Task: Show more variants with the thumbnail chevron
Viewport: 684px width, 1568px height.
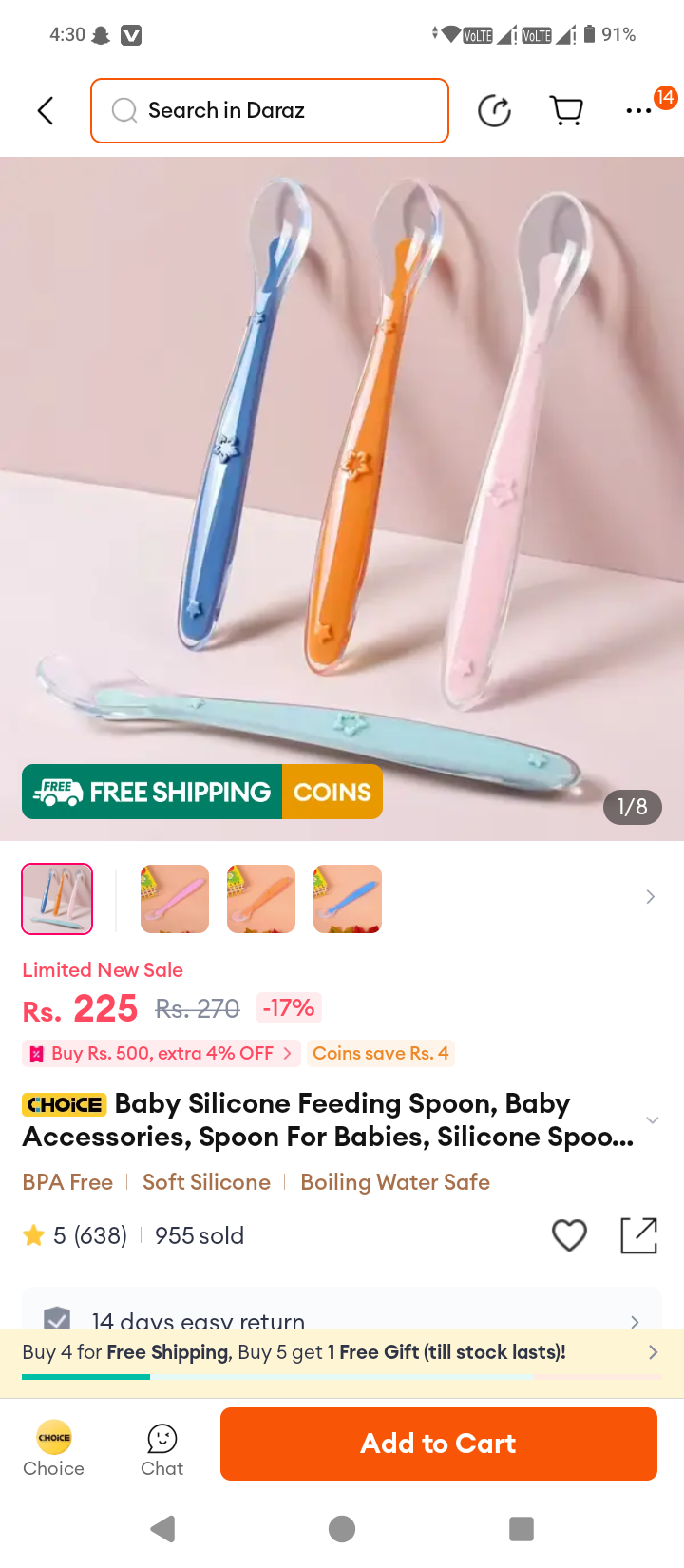Action: click(x=651, y=897)
